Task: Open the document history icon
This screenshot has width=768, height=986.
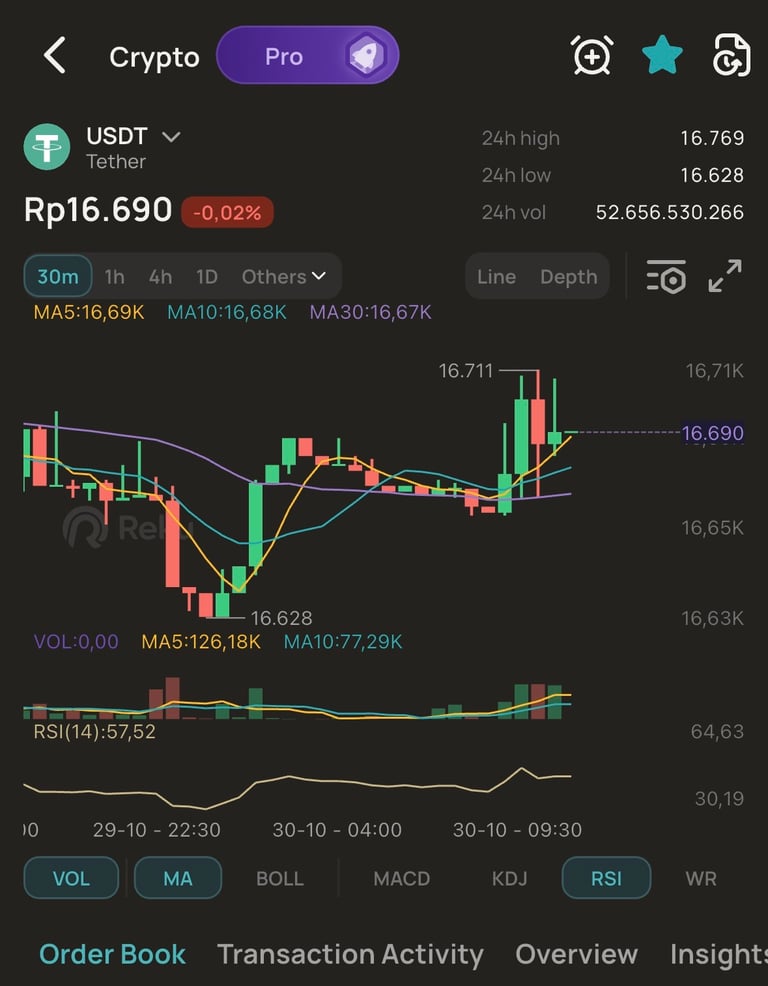Action: [x=731, y=56]
